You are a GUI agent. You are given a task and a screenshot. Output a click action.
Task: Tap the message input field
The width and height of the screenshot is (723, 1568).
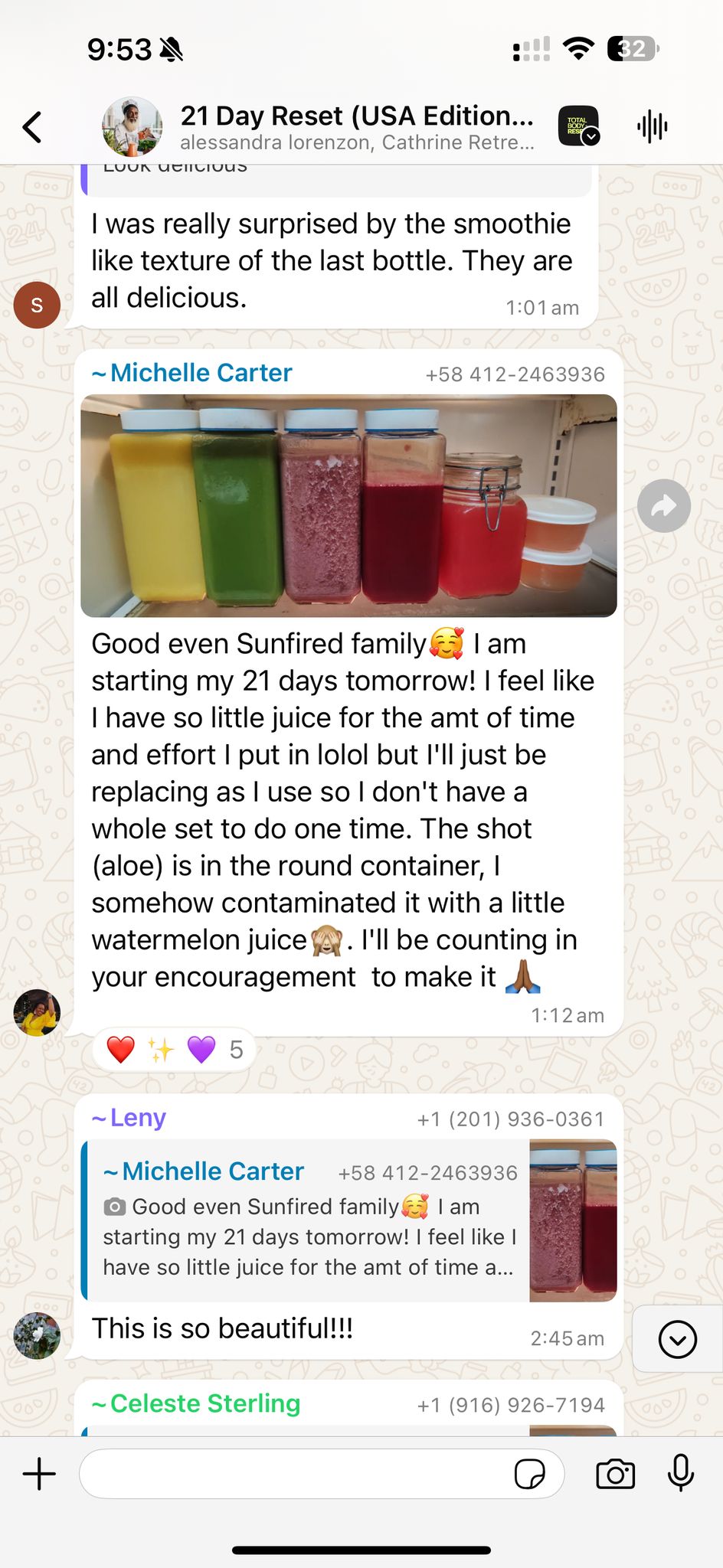click(295, 1474)
